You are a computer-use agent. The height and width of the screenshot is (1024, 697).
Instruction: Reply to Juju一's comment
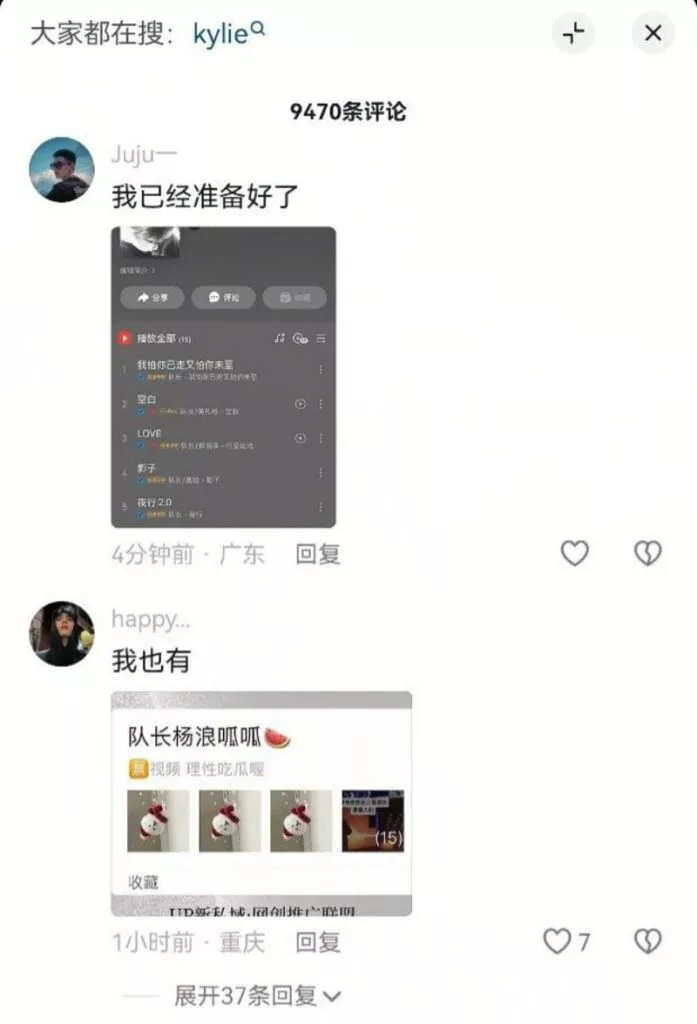[x=318, y=553]
